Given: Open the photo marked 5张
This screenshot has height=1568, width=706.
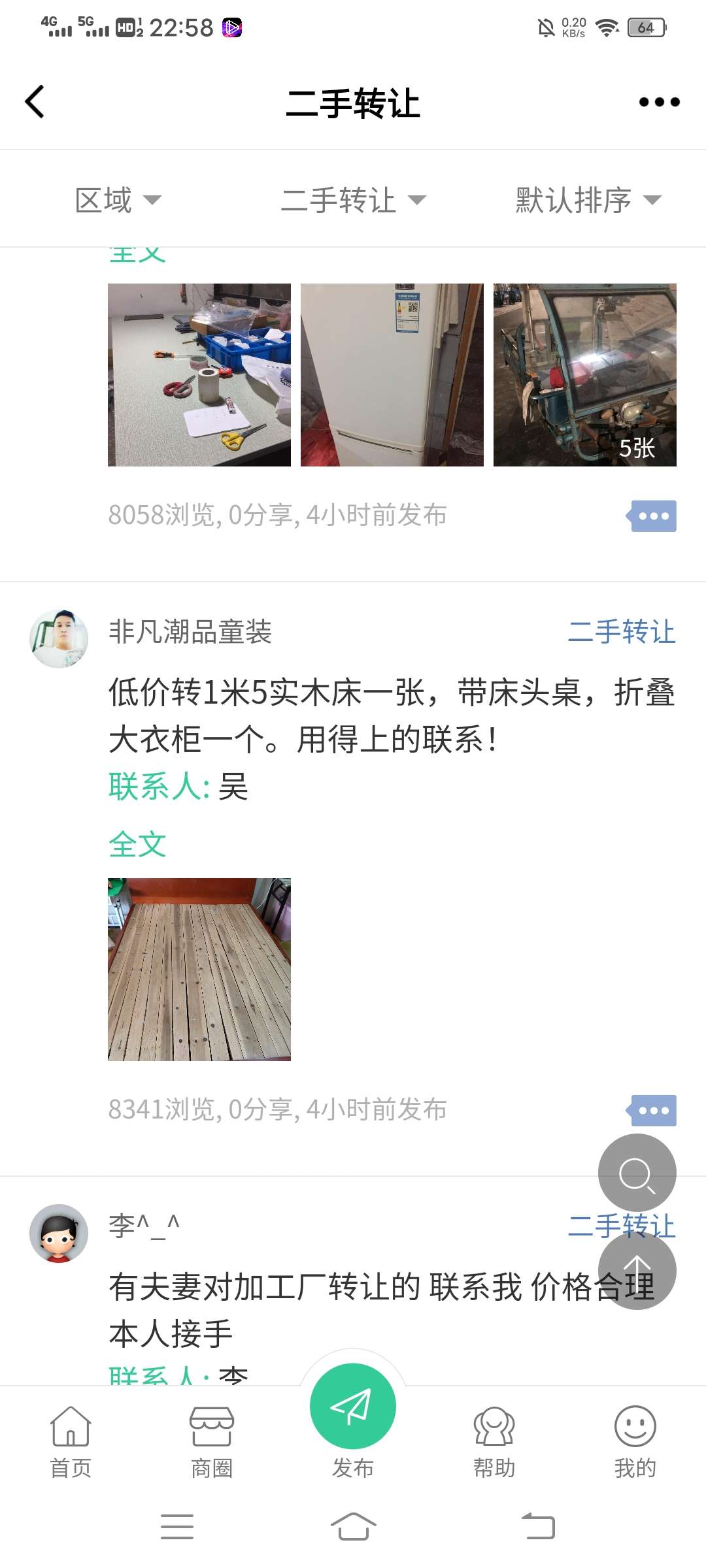Looking at the screenshot, I should (584, 374).
